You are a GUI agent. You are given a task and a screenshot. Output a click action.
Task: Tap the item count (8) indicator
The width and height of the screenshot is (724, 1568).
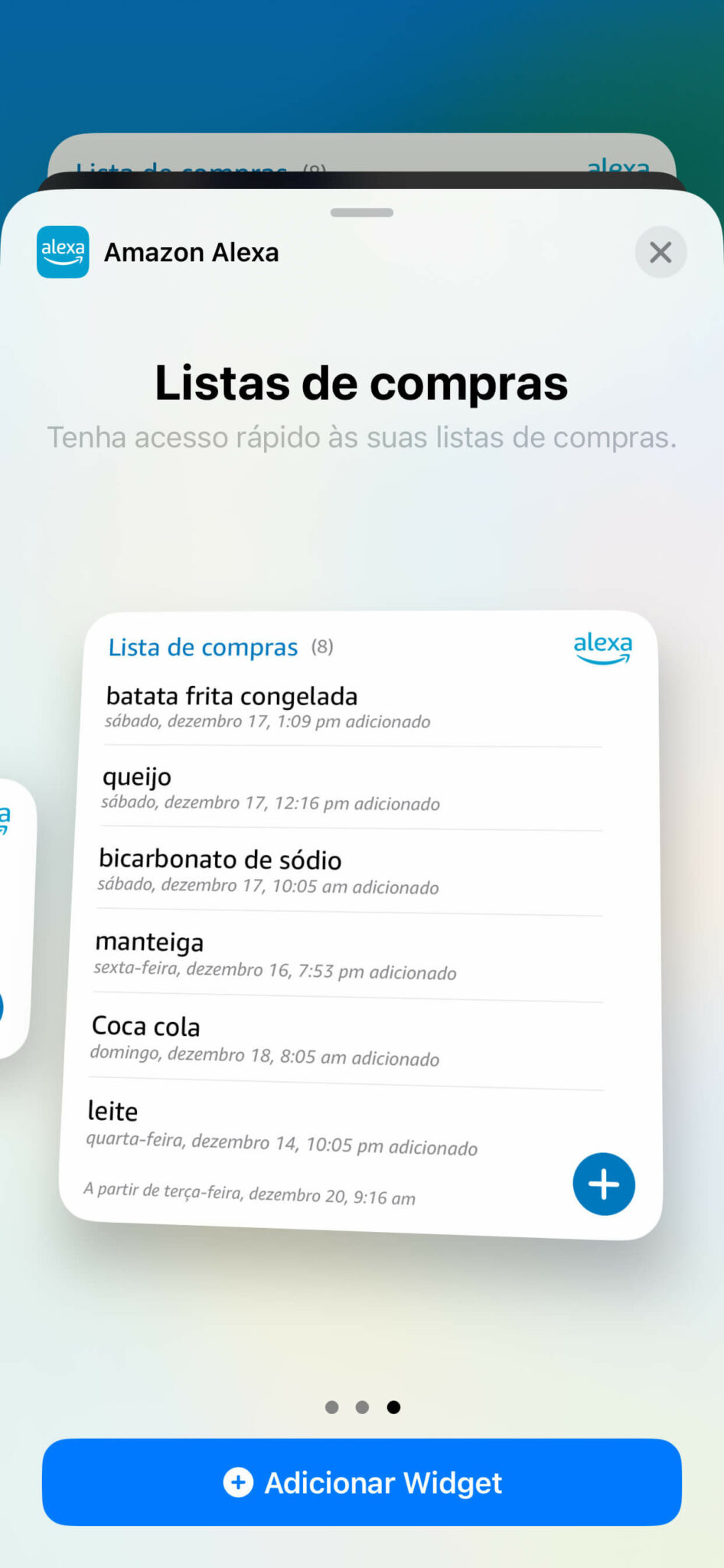[323, 646]
